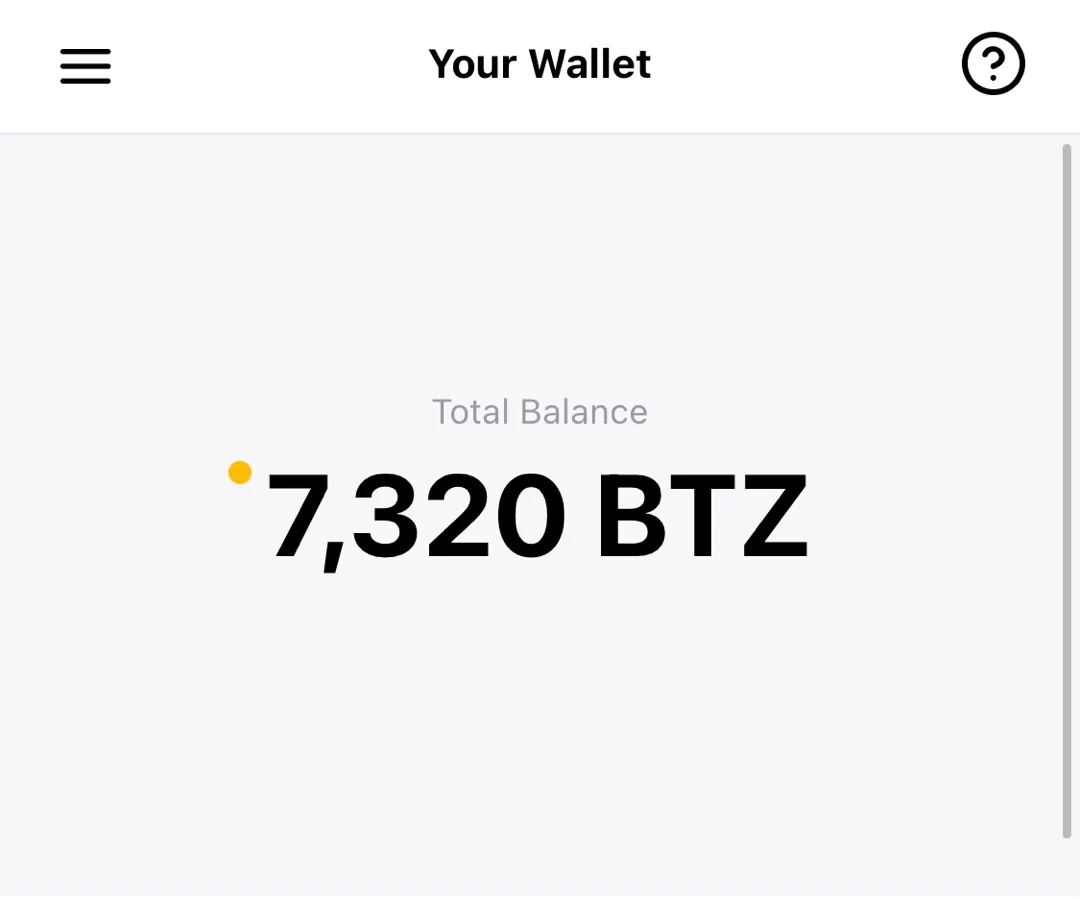Image resolution: width=1080 pixels, height=899 pixels.
Task: Open the help question mark icon
Action: [x=993, y=64]
